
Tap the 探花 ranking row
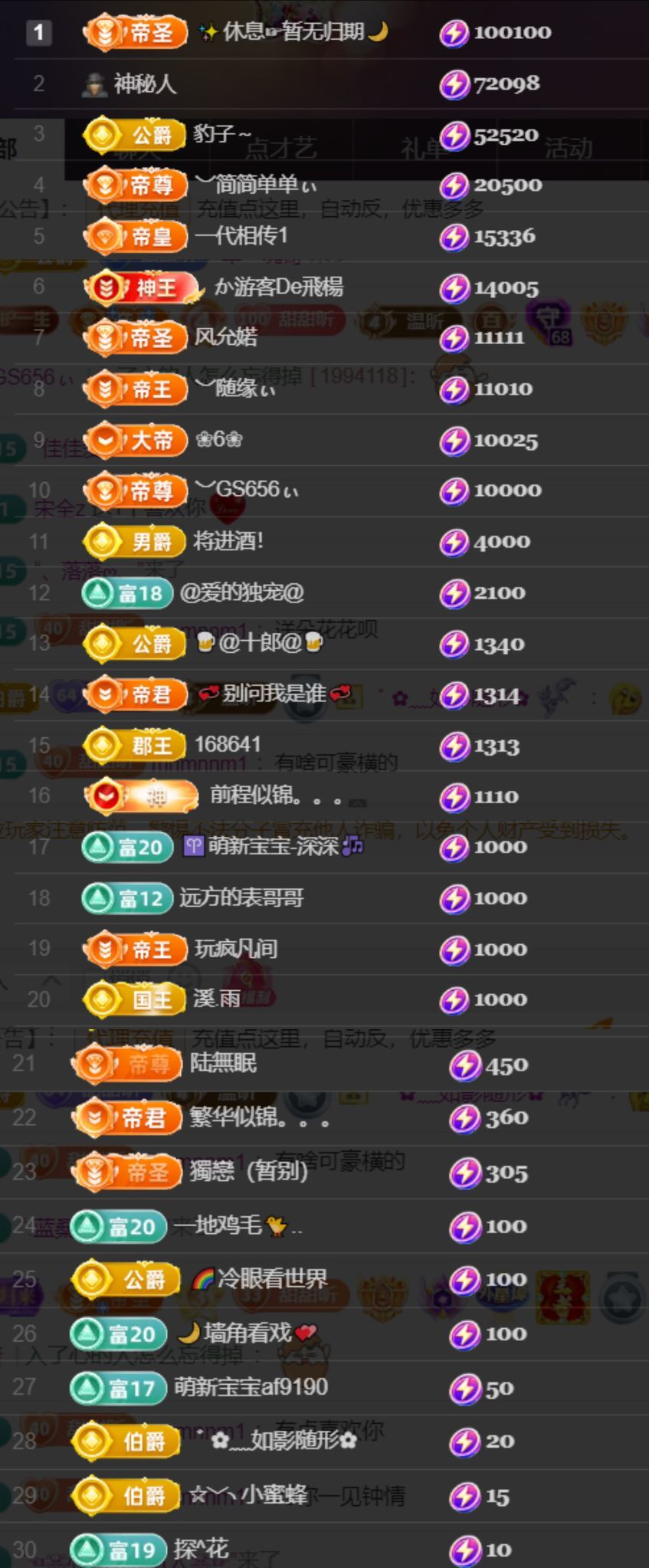201,1550
